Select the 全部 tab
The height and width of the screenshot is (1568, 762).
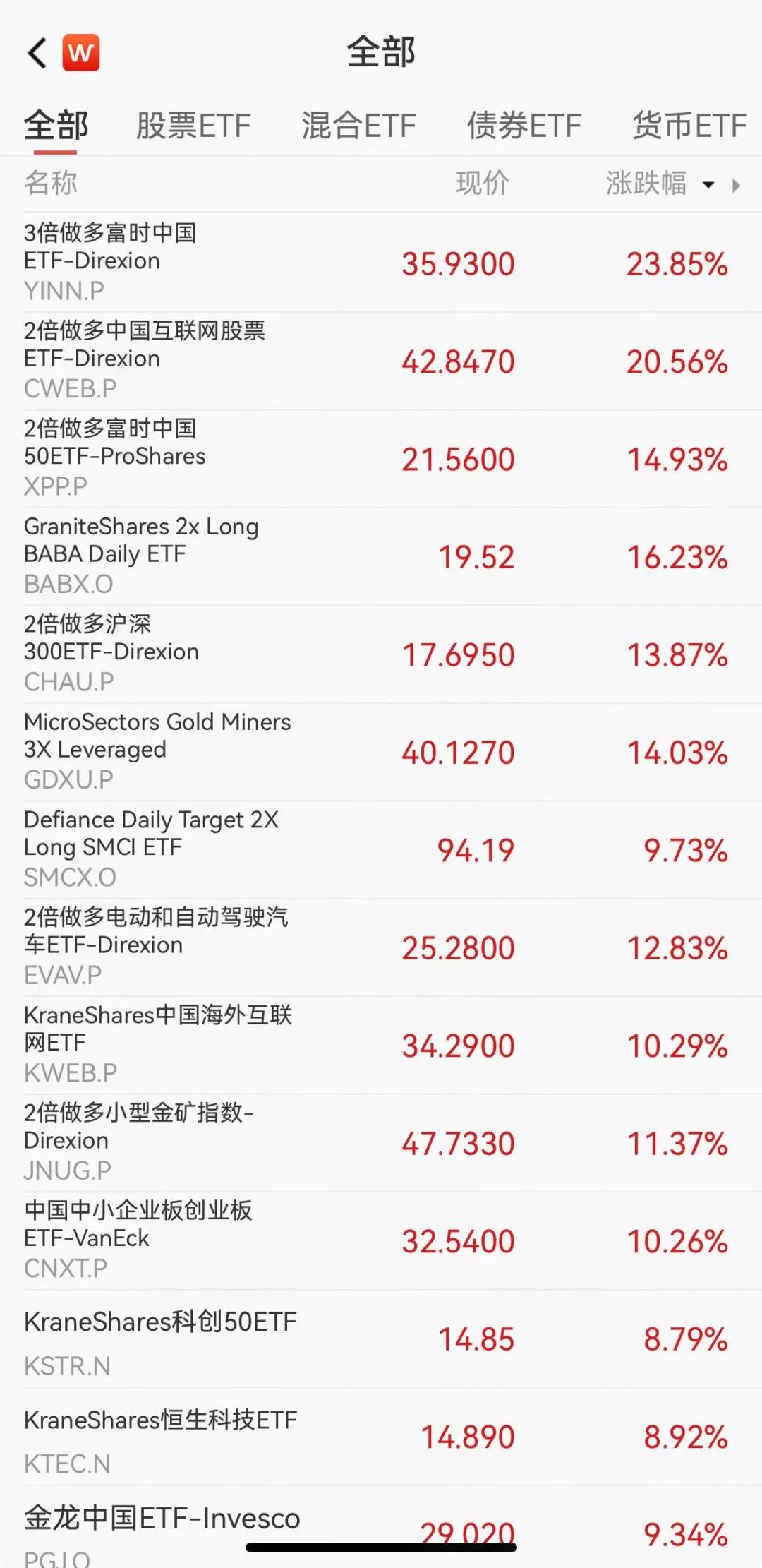pos(56,126)
